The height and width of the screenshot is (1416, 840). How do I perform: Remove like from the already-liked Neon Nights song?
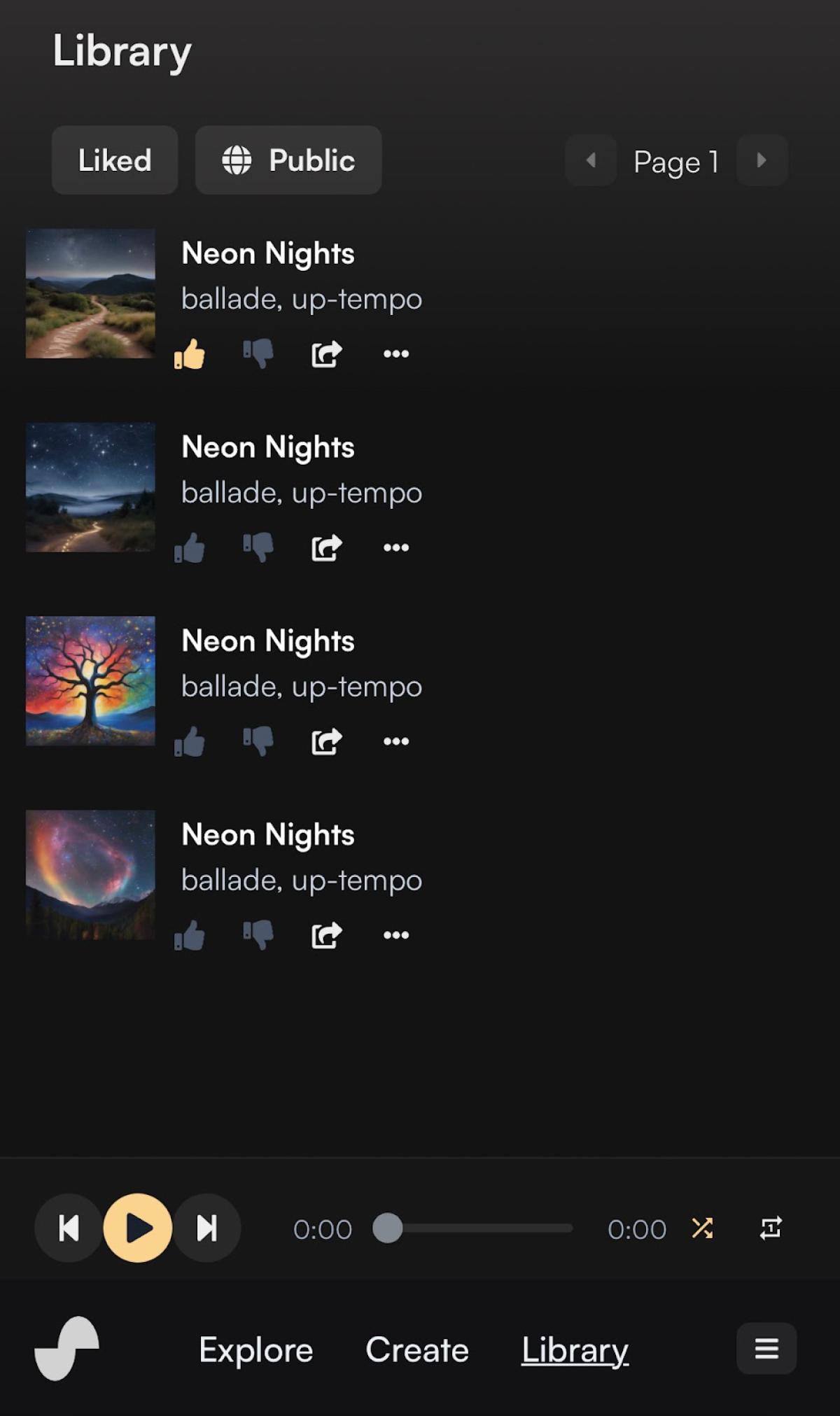[190, 353]
